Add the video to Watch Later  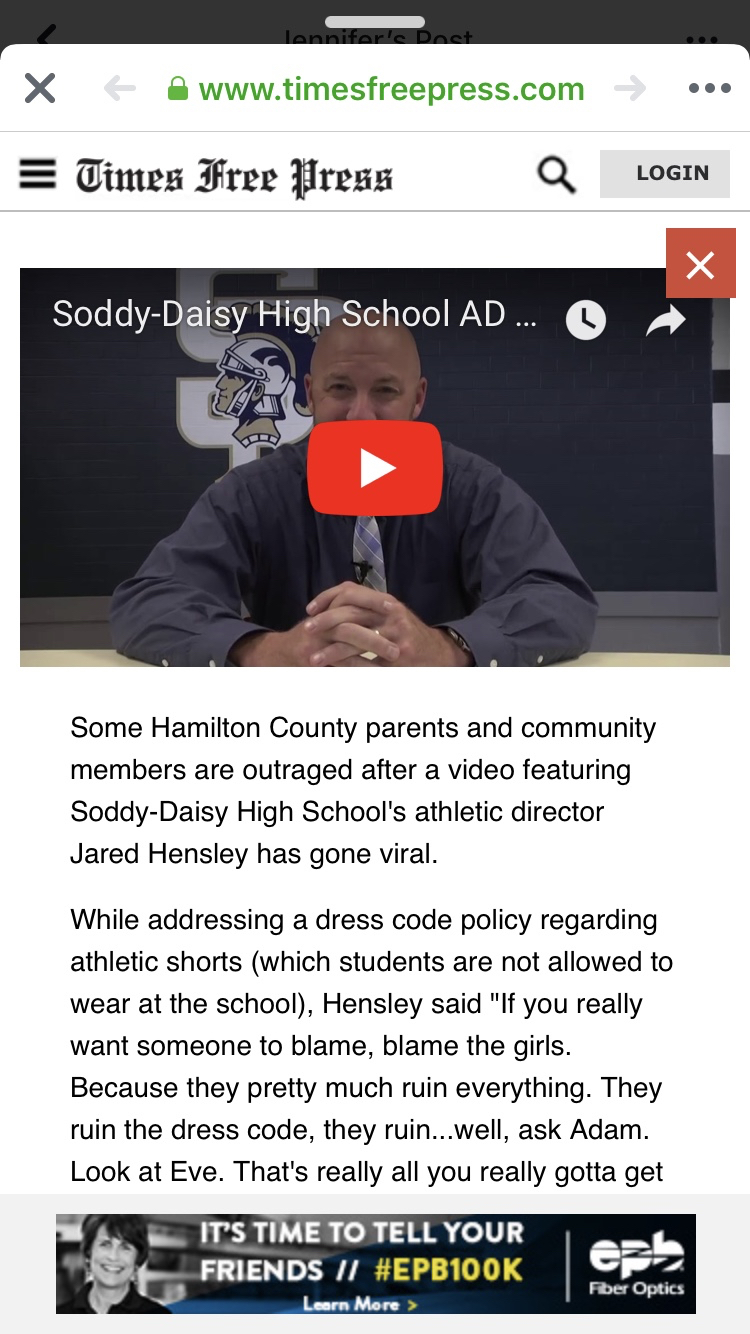[x=586, y=320]
